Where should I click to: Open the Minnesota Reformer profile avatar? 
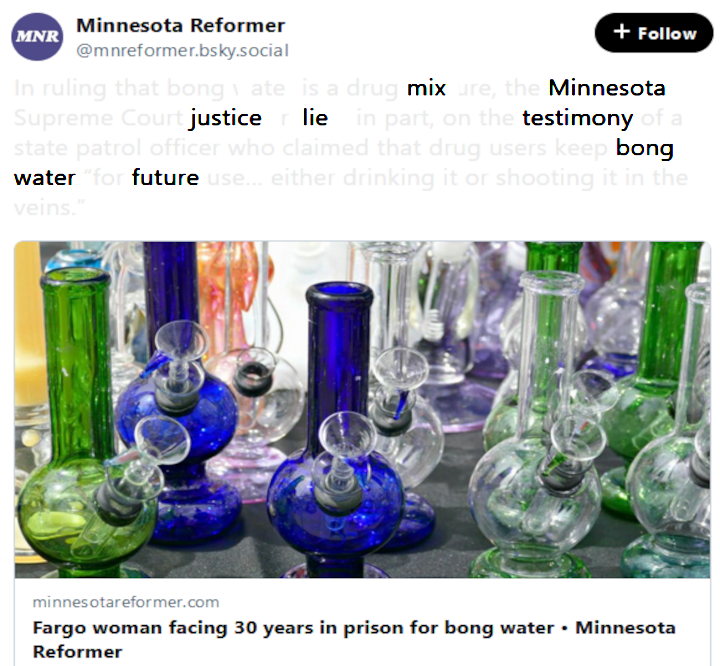[x=37, y=37]
